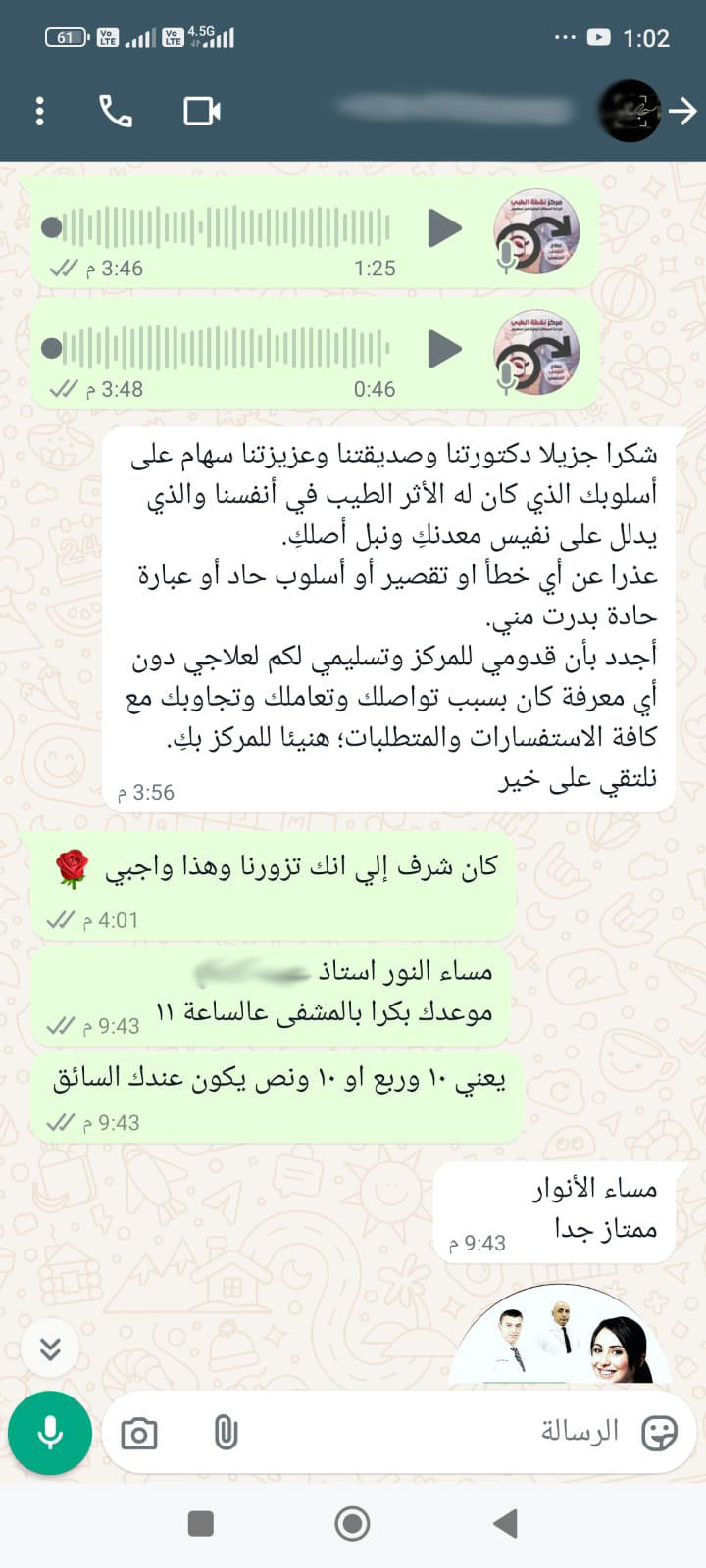Jump to the latest messages
Image resolution: width=706 pixels, height=1568 pixels.
pyautogui.click(x=50, y=1348)
